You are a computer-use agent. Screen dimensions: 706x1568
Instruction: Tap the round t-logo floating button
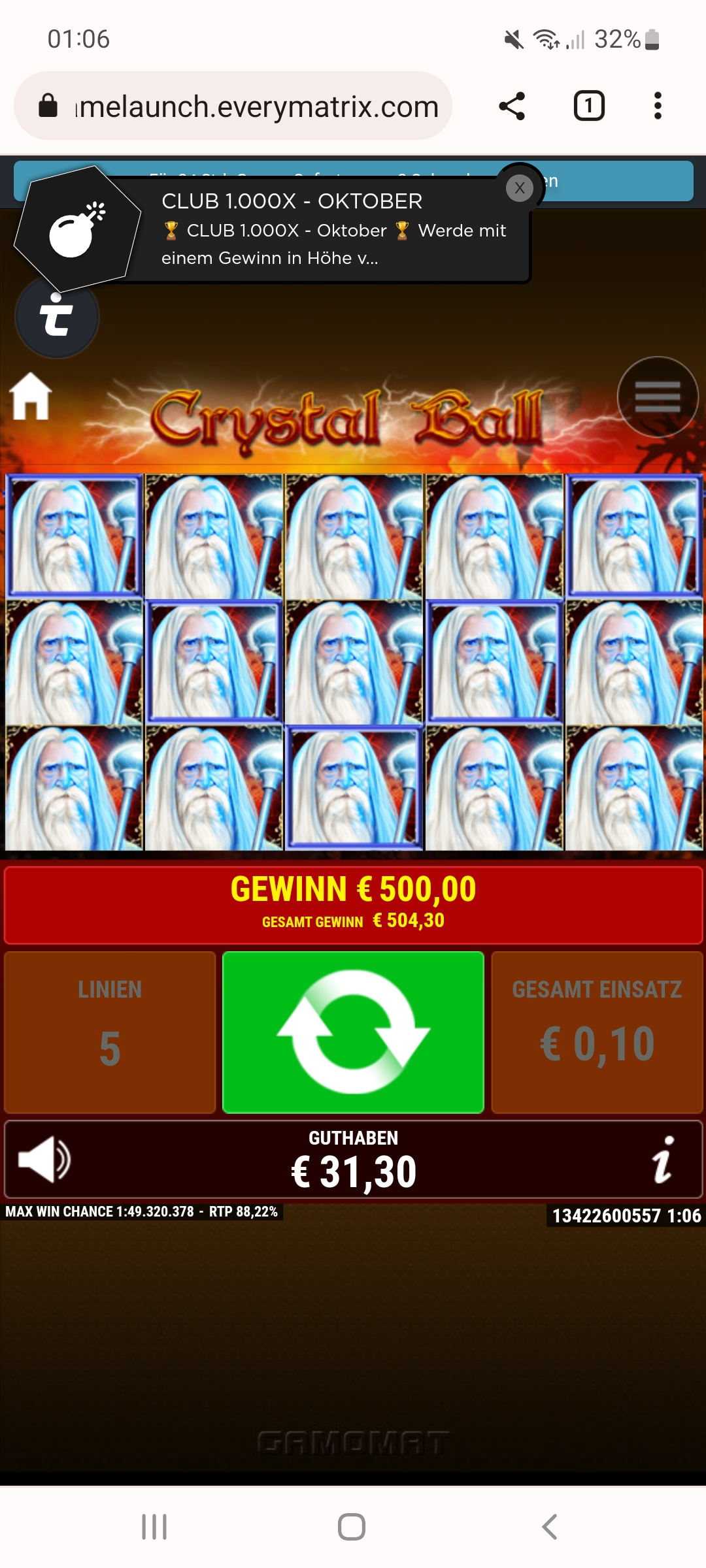pyautogui.click(x=57, y=316)
